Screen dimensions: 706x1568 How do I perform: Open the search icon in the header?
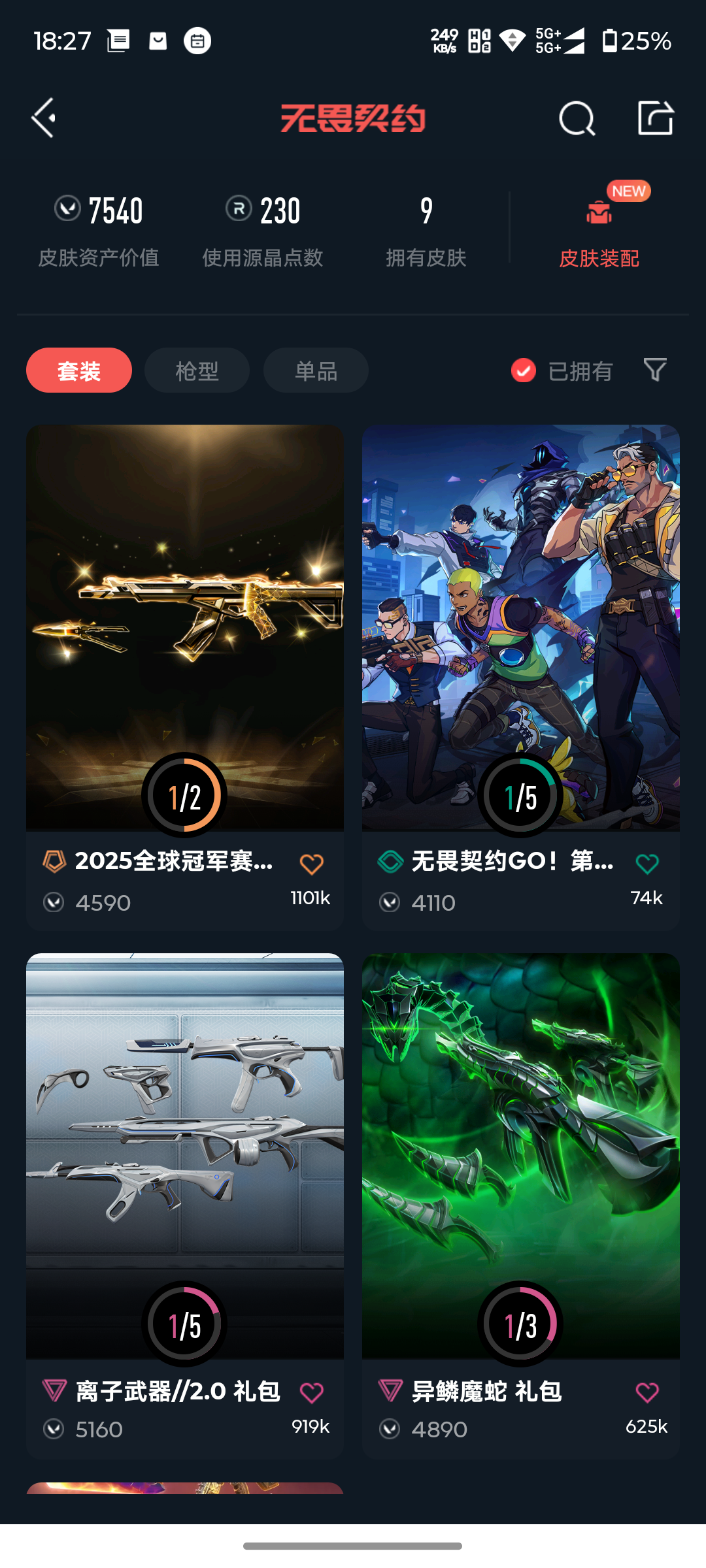[x=577, y=118]
